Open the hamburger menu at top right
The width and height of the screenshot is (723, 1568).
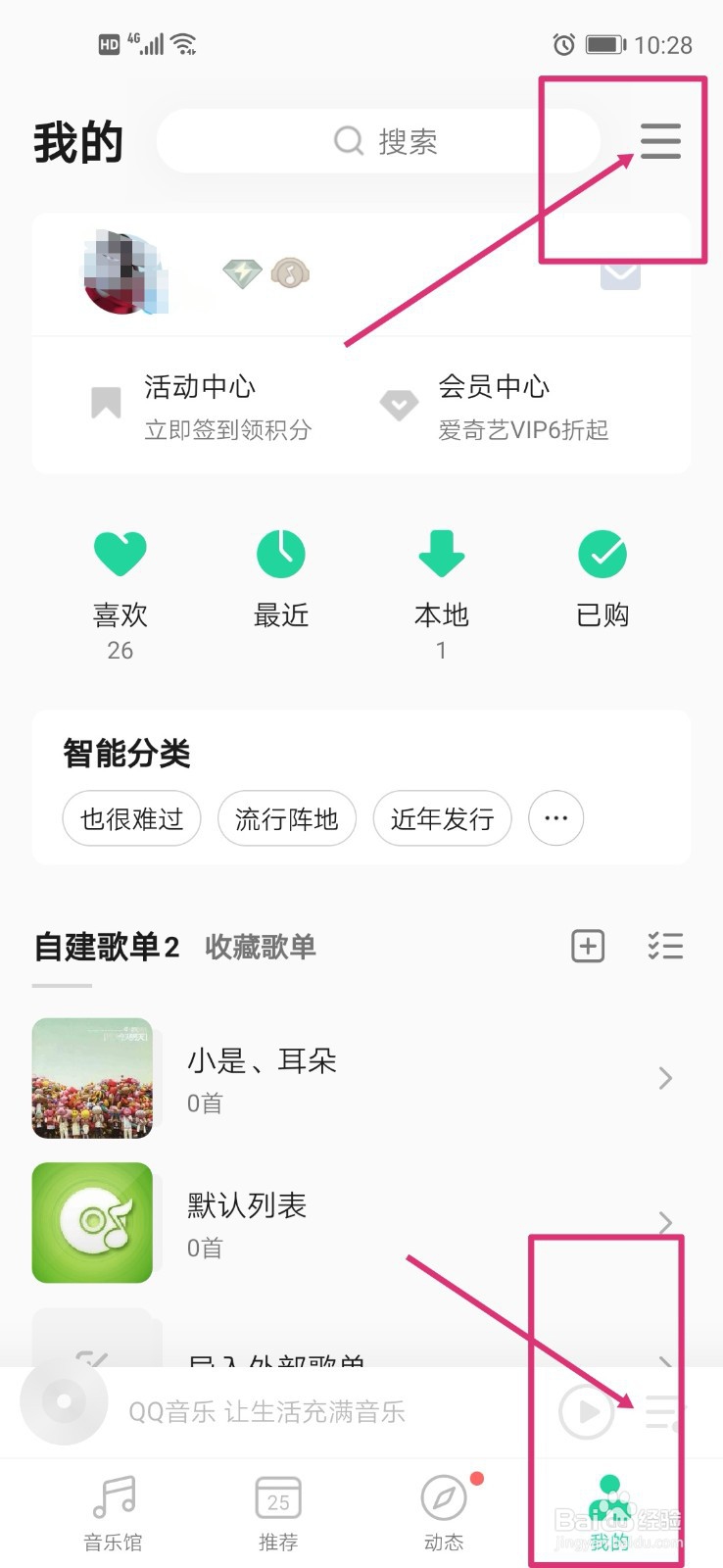click(659, 141)
